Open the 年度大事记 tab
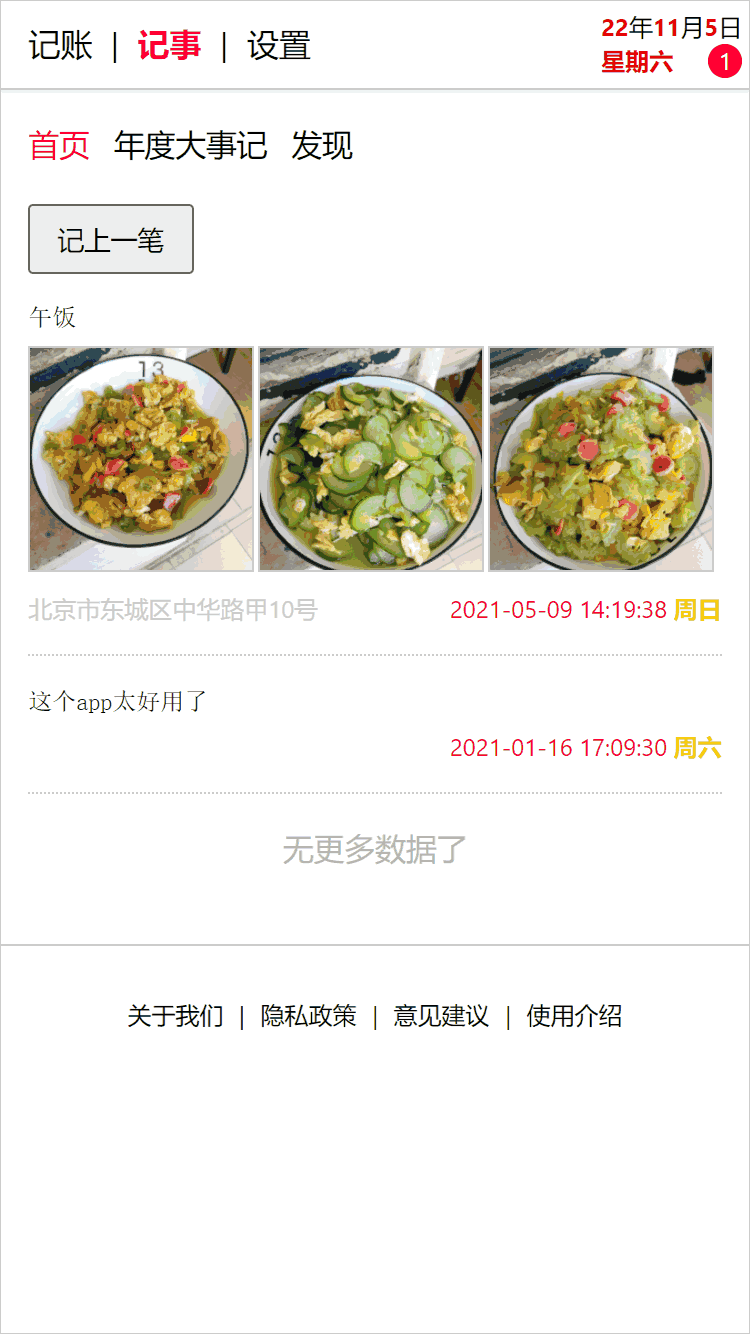Viewport: 750px width, 1334px height. tap(192, 146)
